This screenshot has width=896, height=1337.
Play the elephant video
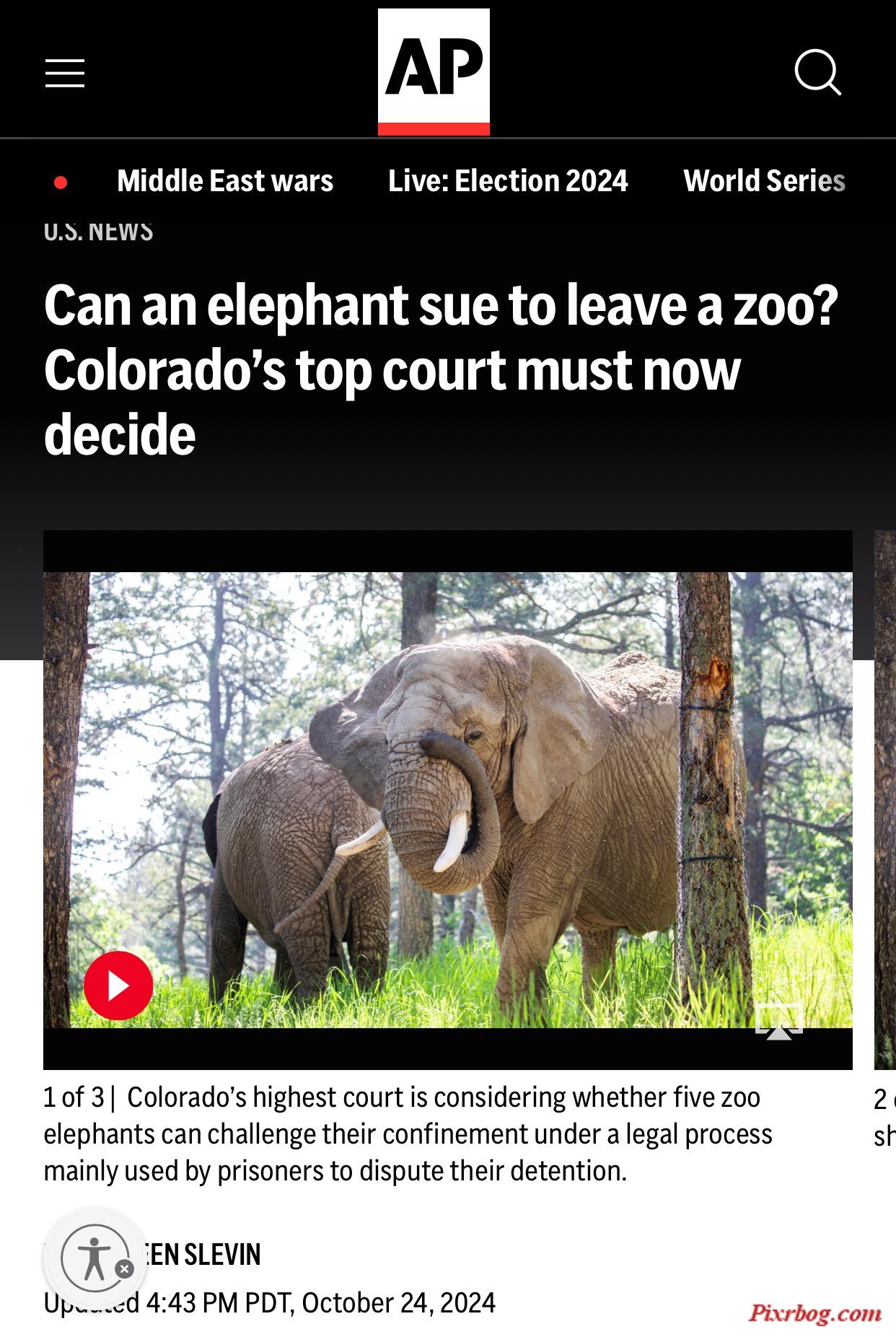(118, 985)
